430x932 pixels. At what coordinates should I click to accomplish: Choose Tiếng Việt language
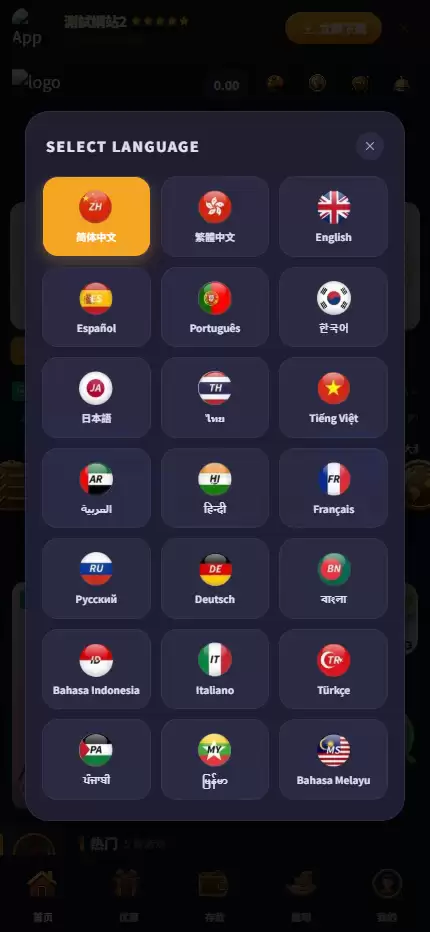333,397
